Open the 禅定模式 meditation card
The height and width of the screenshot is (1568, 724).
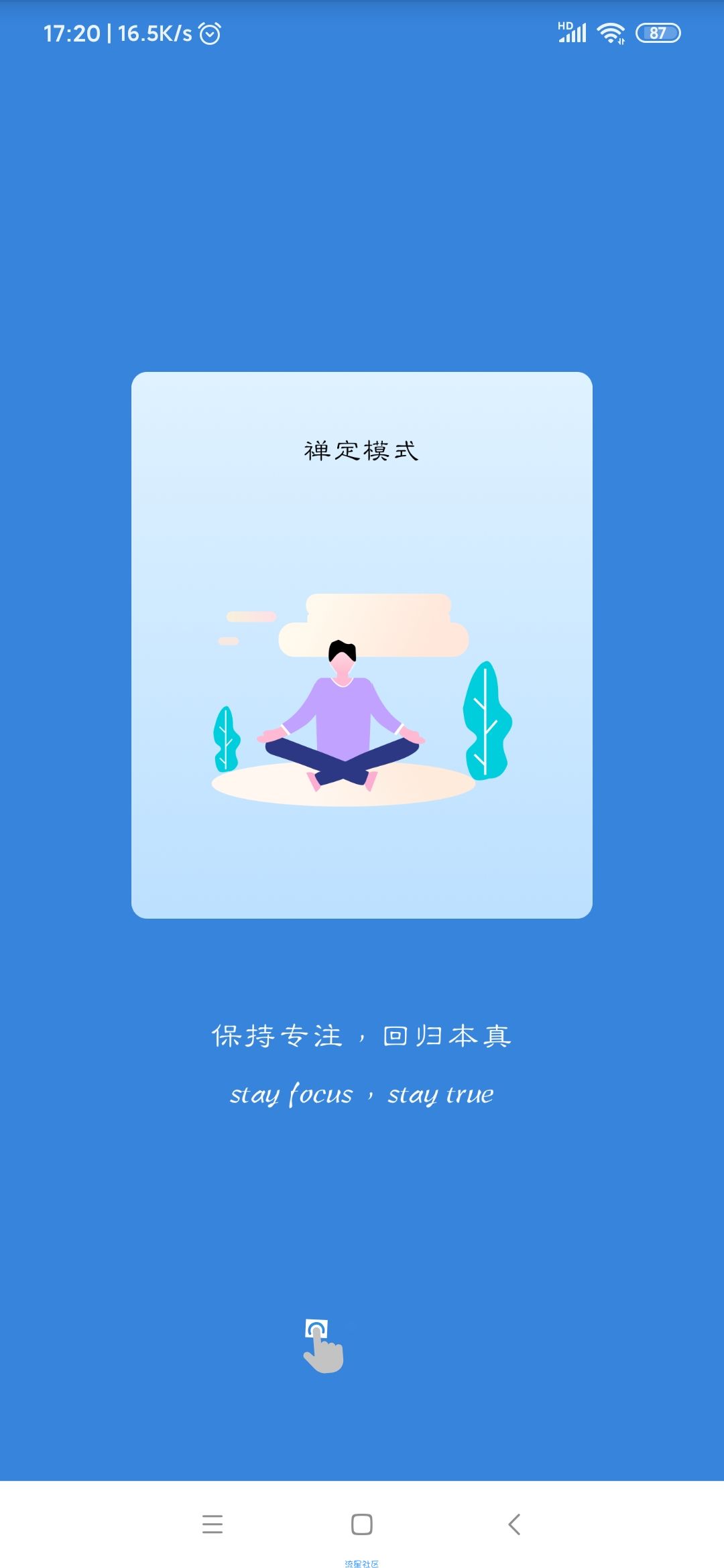coord(362,645)
